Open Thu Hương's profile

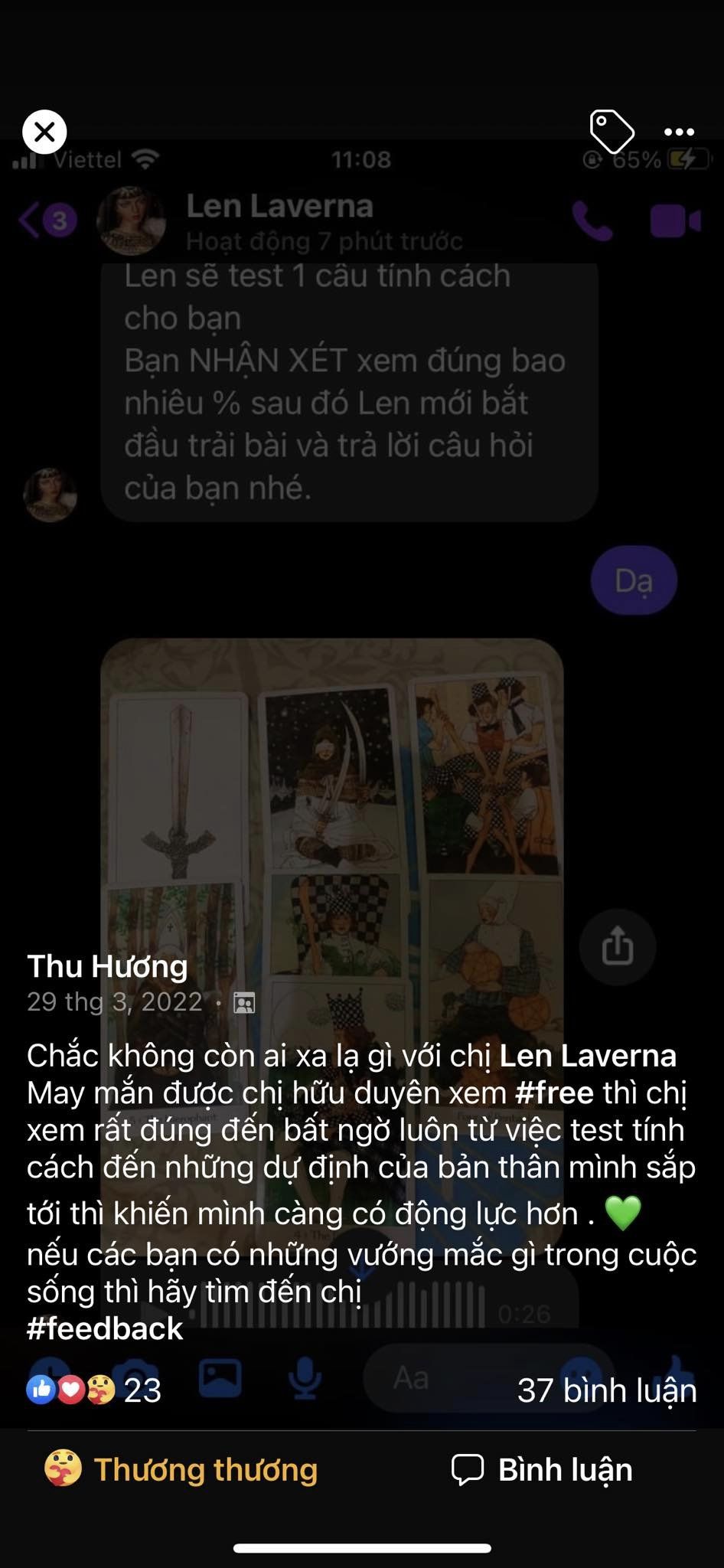pyautogui.click(x=107, y=966)
